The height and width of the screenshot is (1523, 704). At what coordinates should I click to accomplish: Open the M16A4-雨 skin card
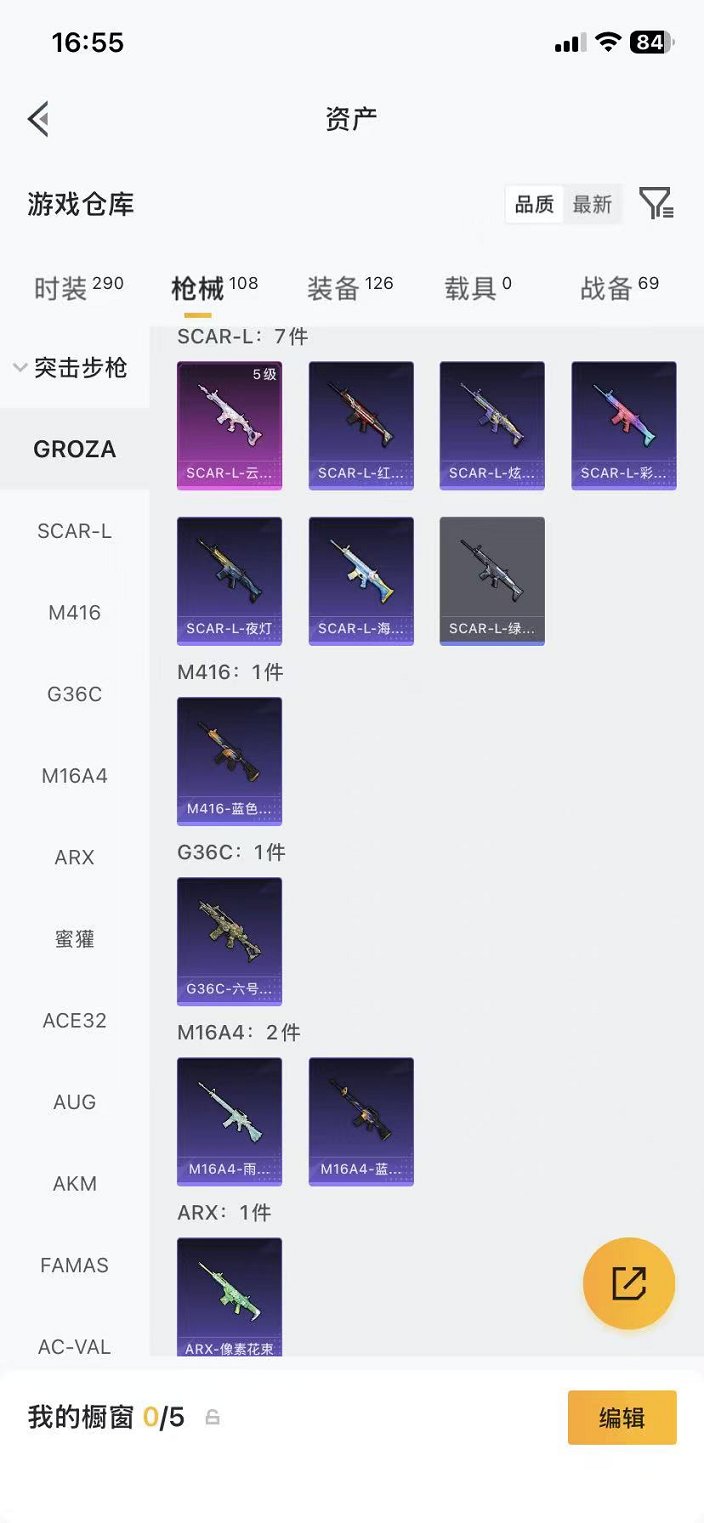click(x=229, y=1121)
